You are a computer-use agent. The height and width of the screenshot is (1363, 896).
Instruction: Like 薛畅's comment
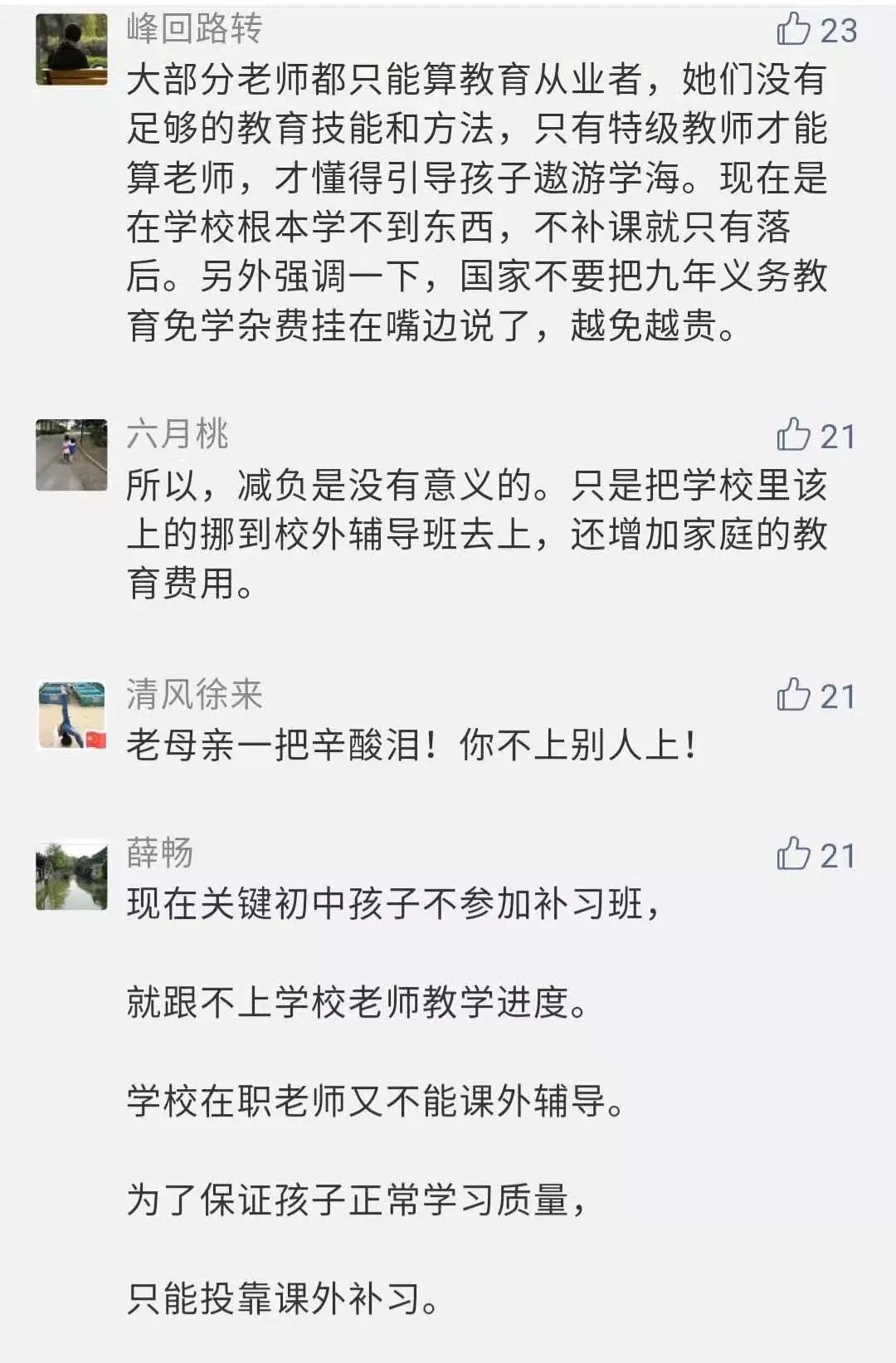point(793,854)
